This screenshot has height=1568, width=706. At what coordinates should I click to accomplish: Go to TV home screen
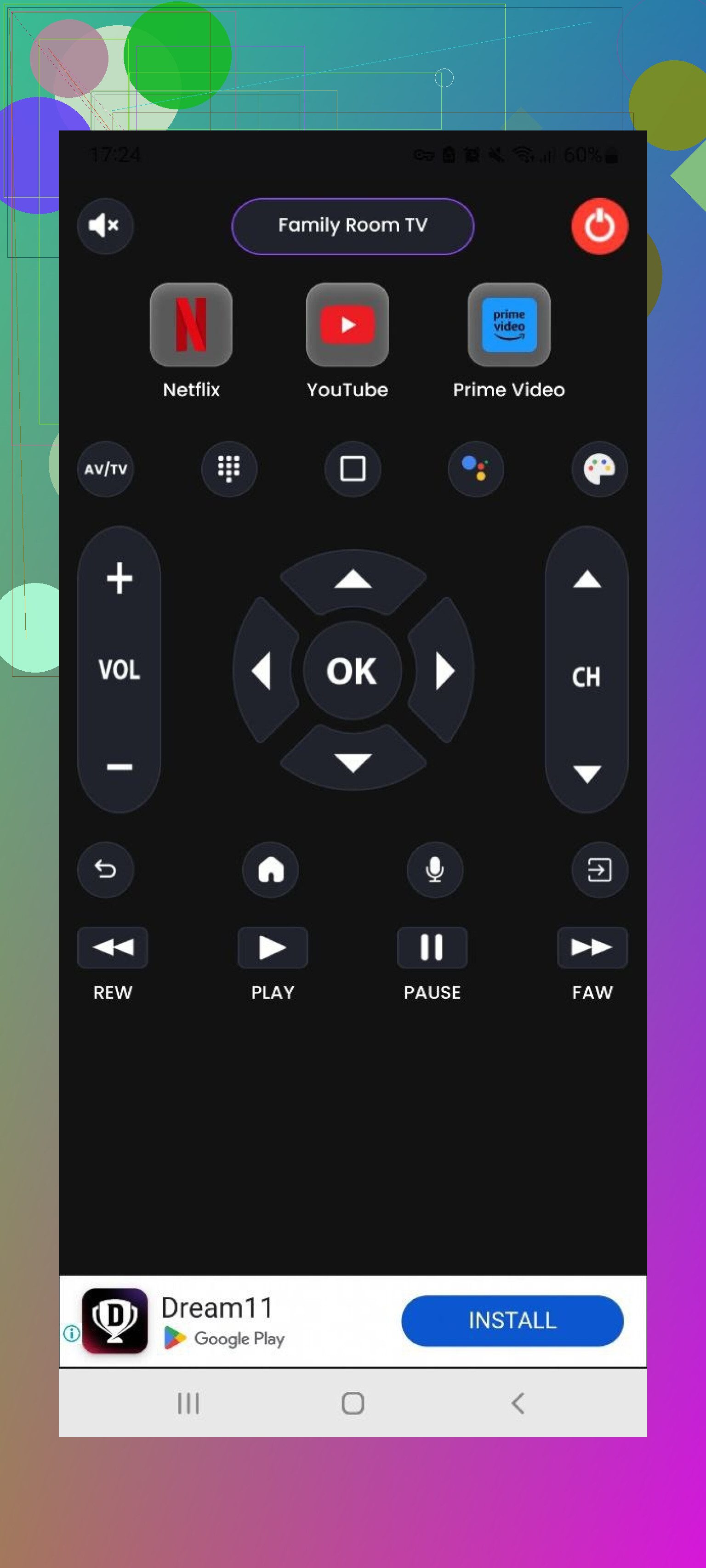[x=270, y=869]
